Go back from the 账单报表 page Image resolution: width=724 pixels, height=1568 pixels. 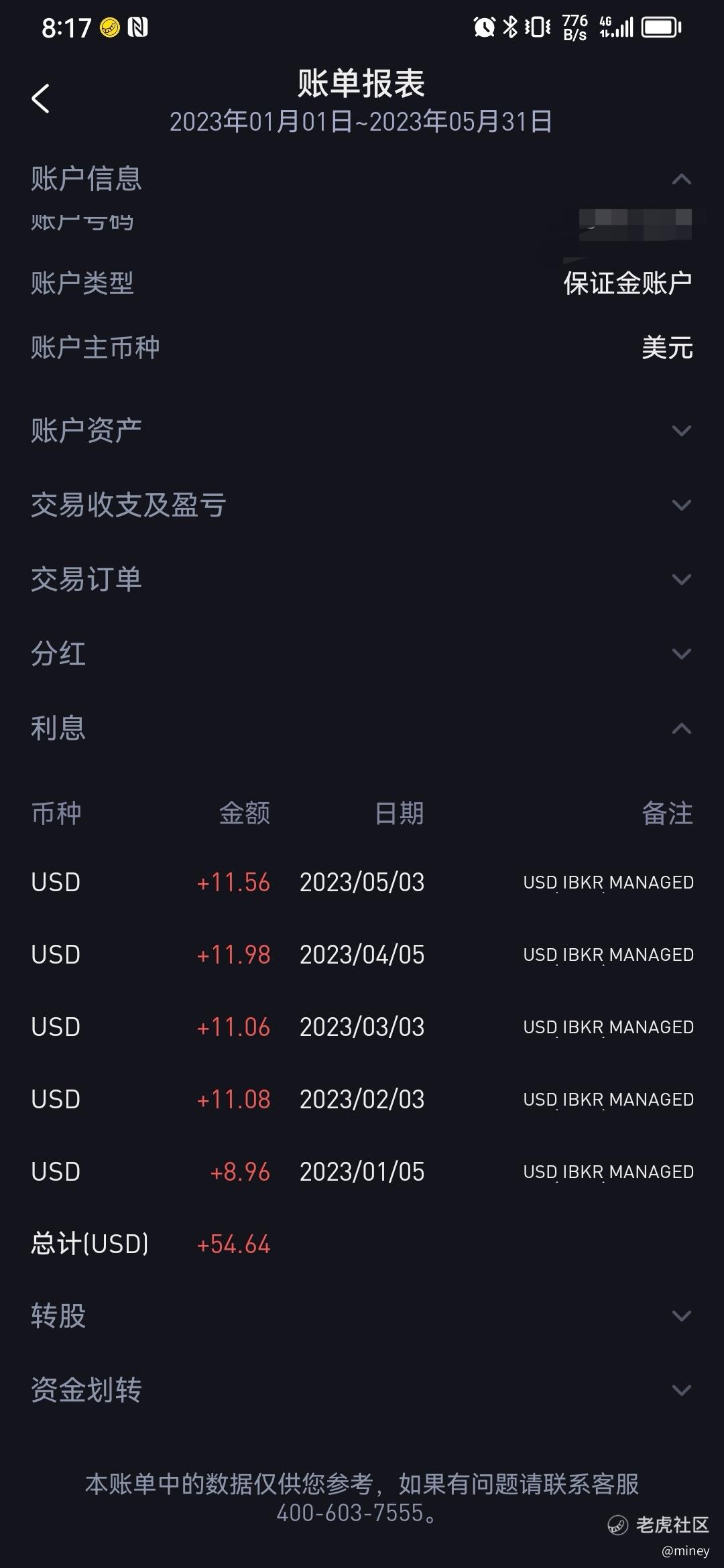point(41,99)
